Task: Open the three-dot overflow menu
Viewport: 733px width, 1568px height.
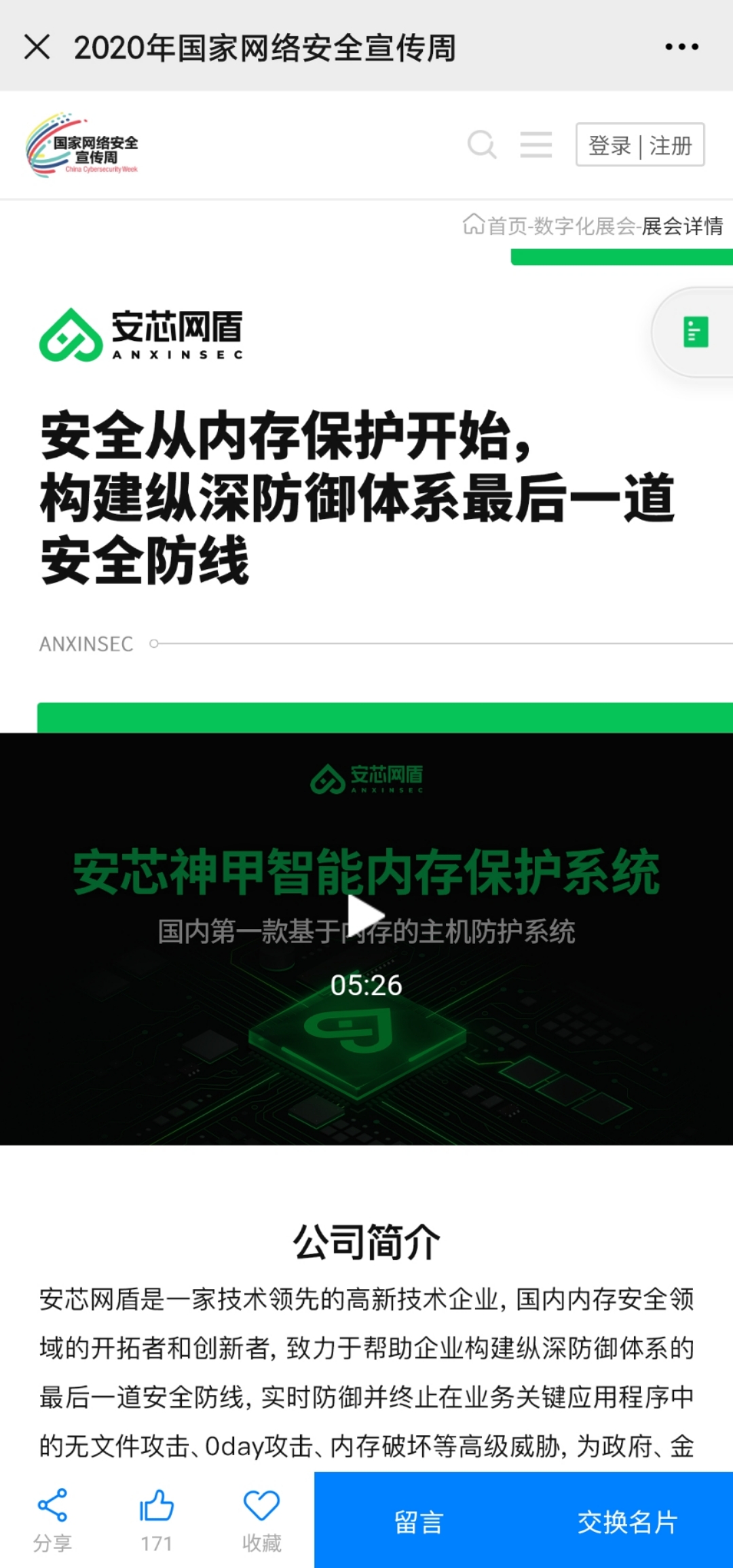Action: 681,47
